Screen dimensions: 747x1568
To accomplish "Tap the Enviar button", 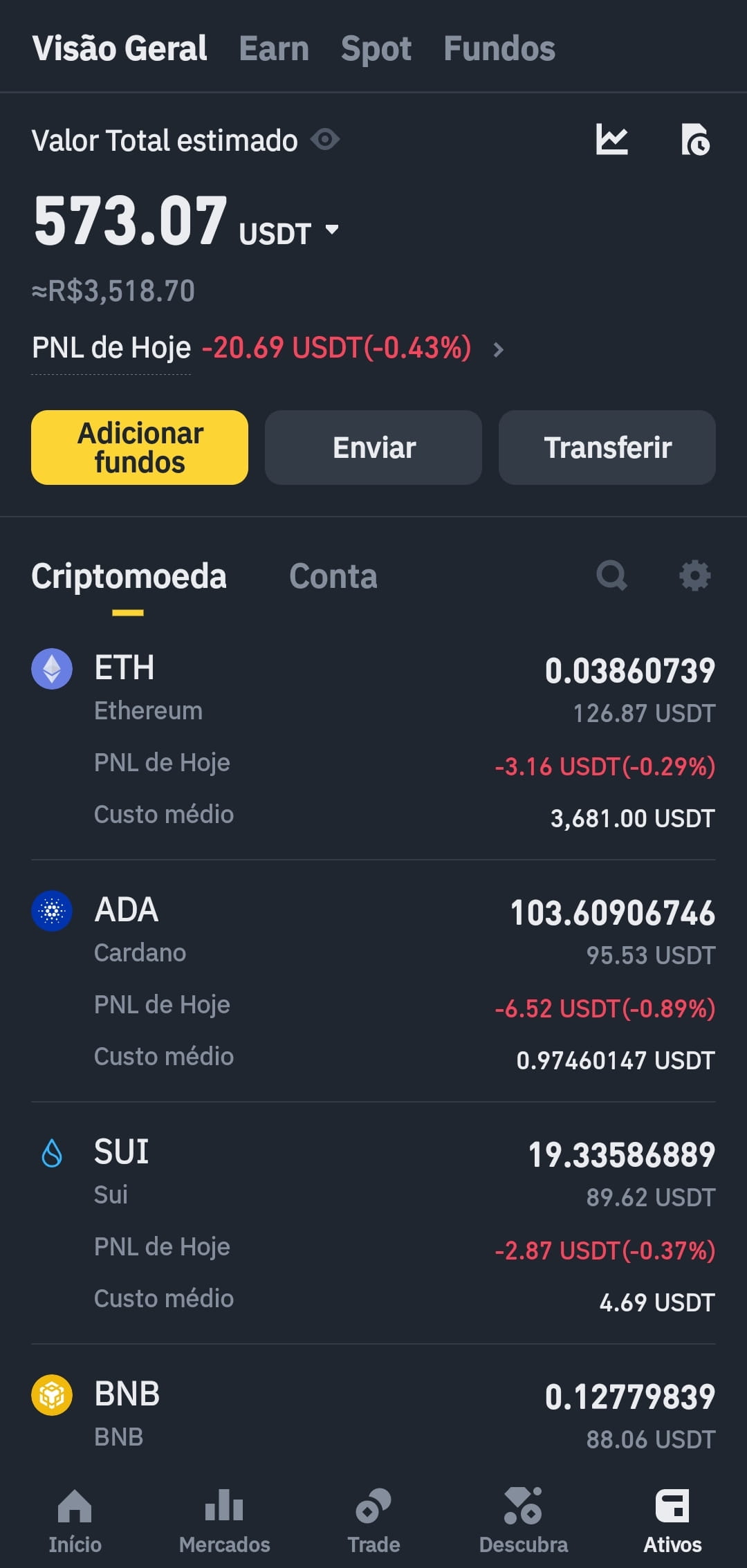I will (373, 448).
